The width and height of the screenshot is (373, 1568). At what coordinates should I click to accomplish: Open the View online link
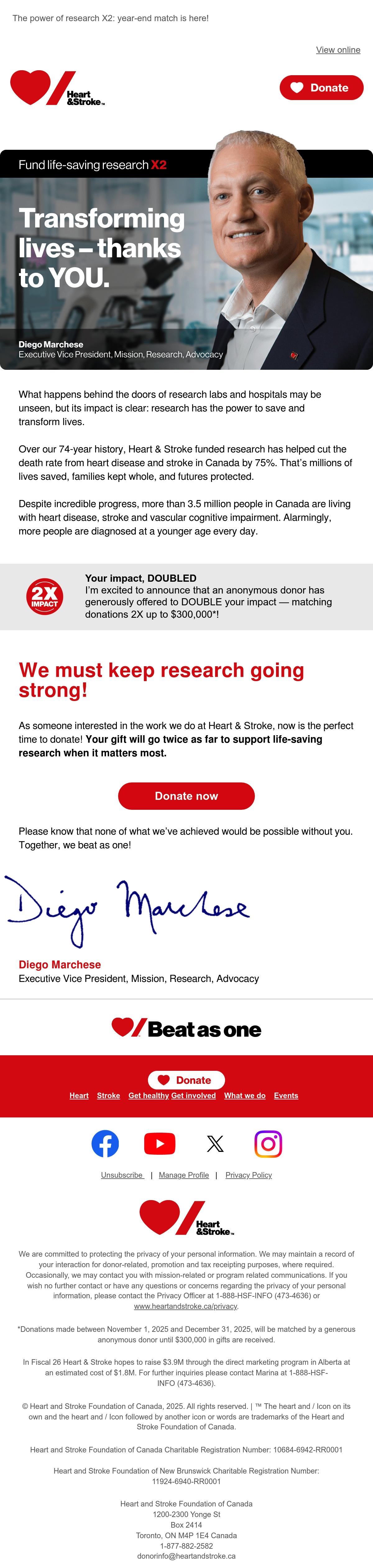coord(338,50)
